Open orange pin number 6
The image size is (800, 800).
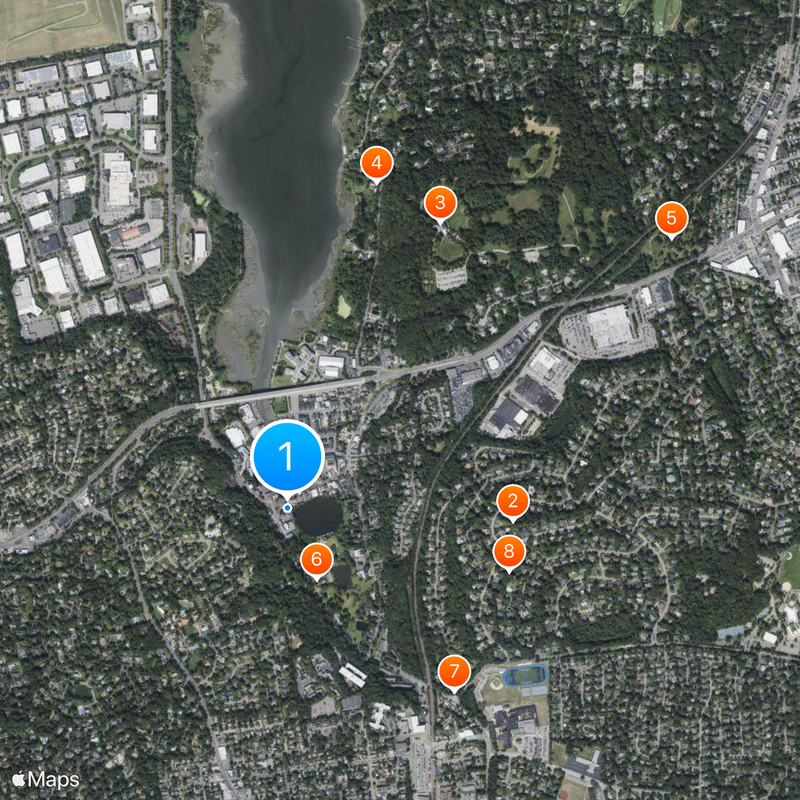pos(316,559)
